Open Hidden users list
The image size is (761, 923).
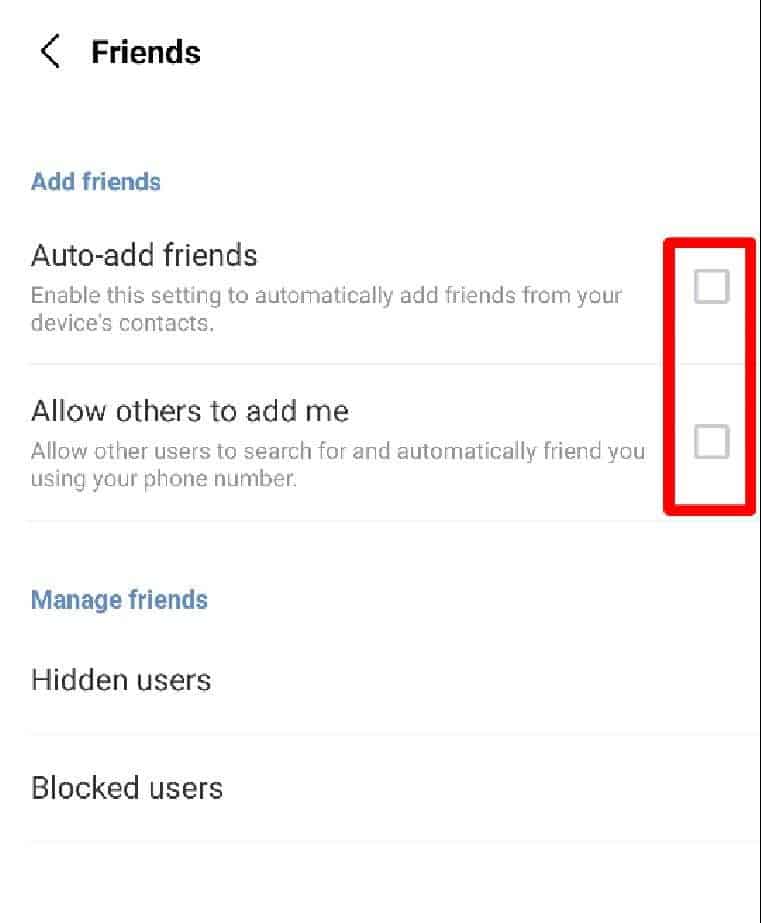pyautogui.click(x=121, y=680)
